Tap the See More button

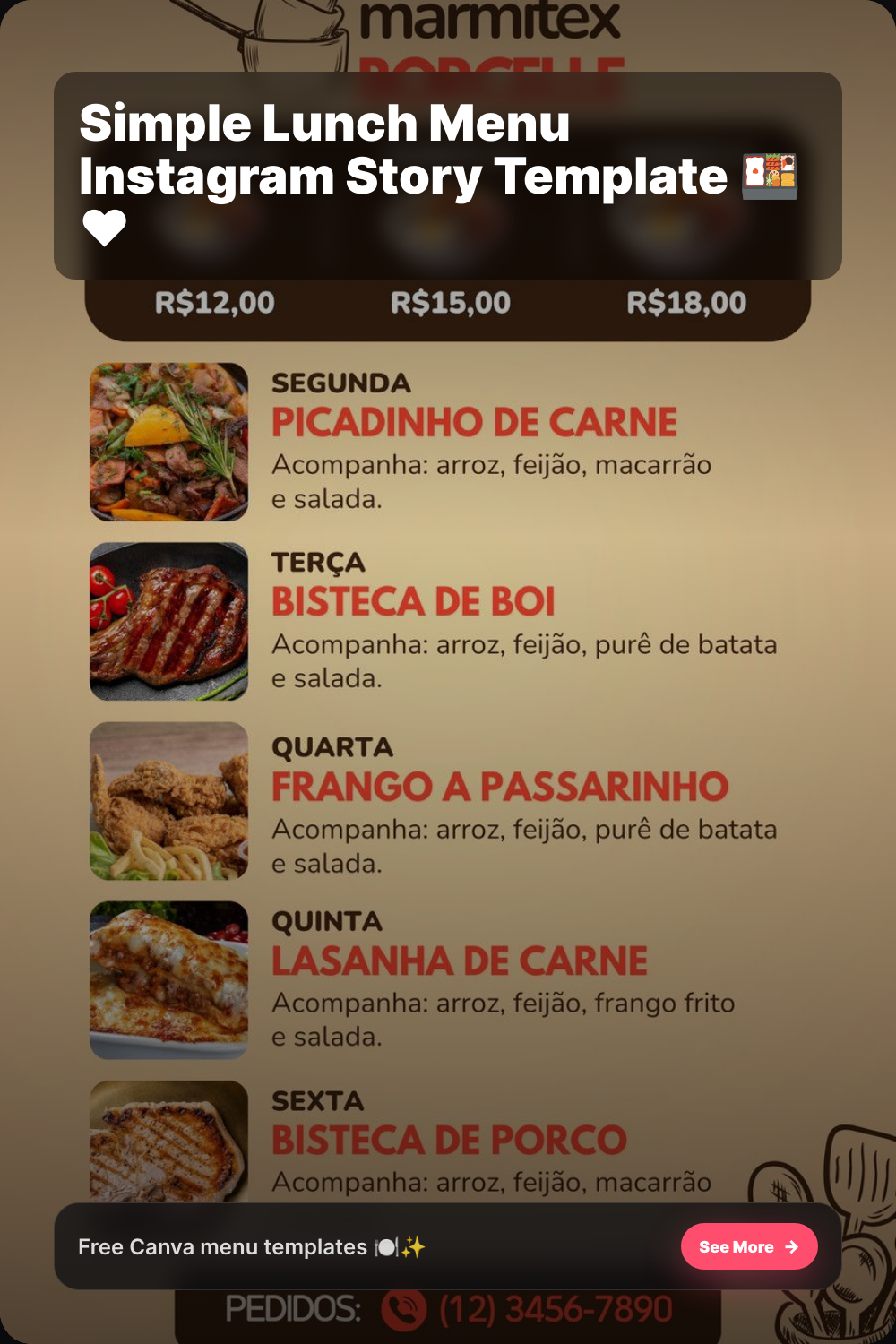tap(748, 1246)
